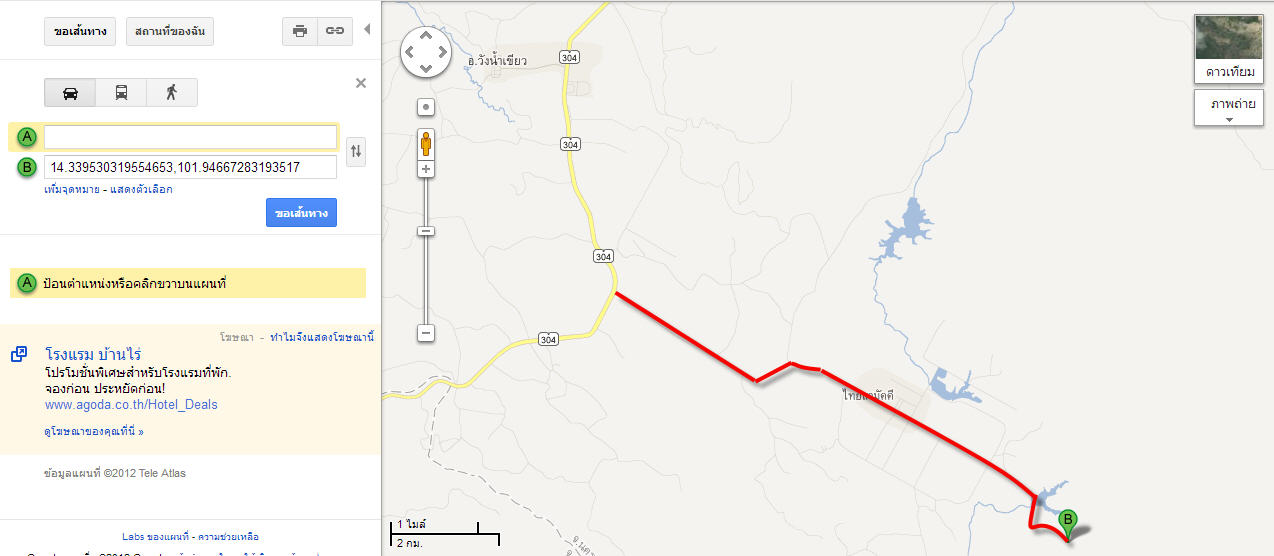
Task: Edit the destination B coordinates field
Action: pos(190,167)
